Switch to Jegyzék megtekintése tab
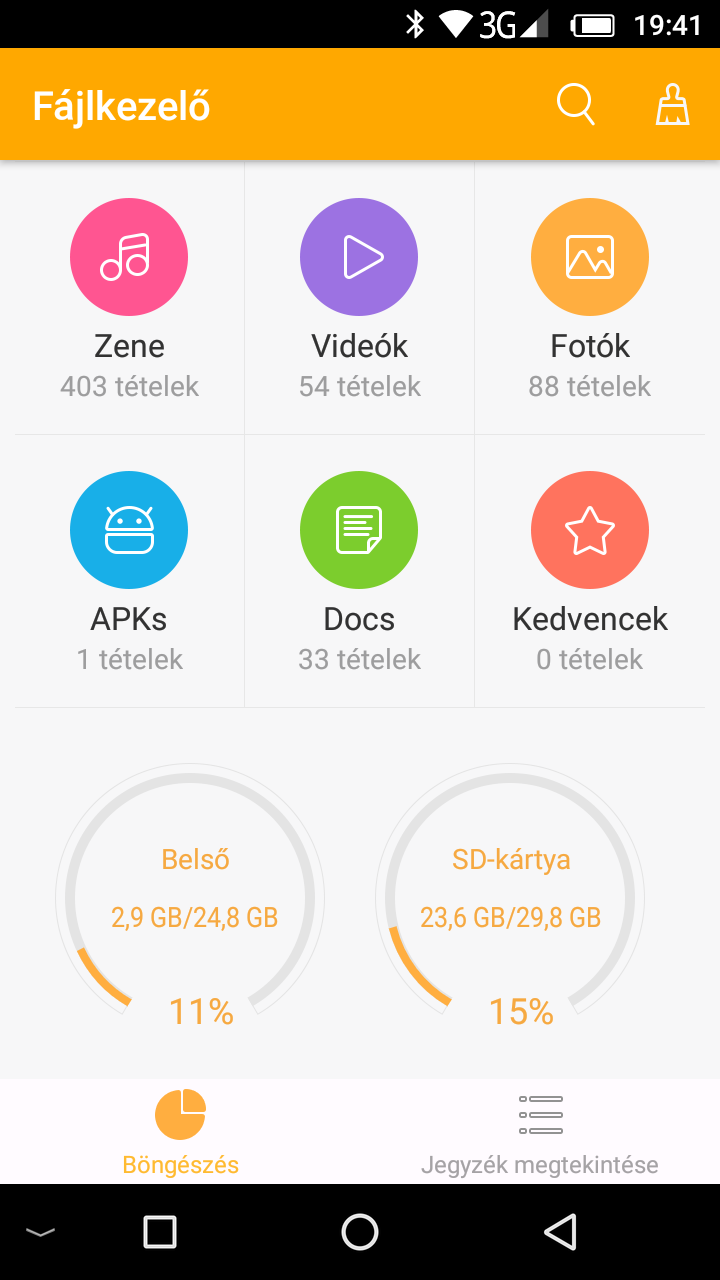Viewport: 720px width, 1280px height. click(540, 1132)
